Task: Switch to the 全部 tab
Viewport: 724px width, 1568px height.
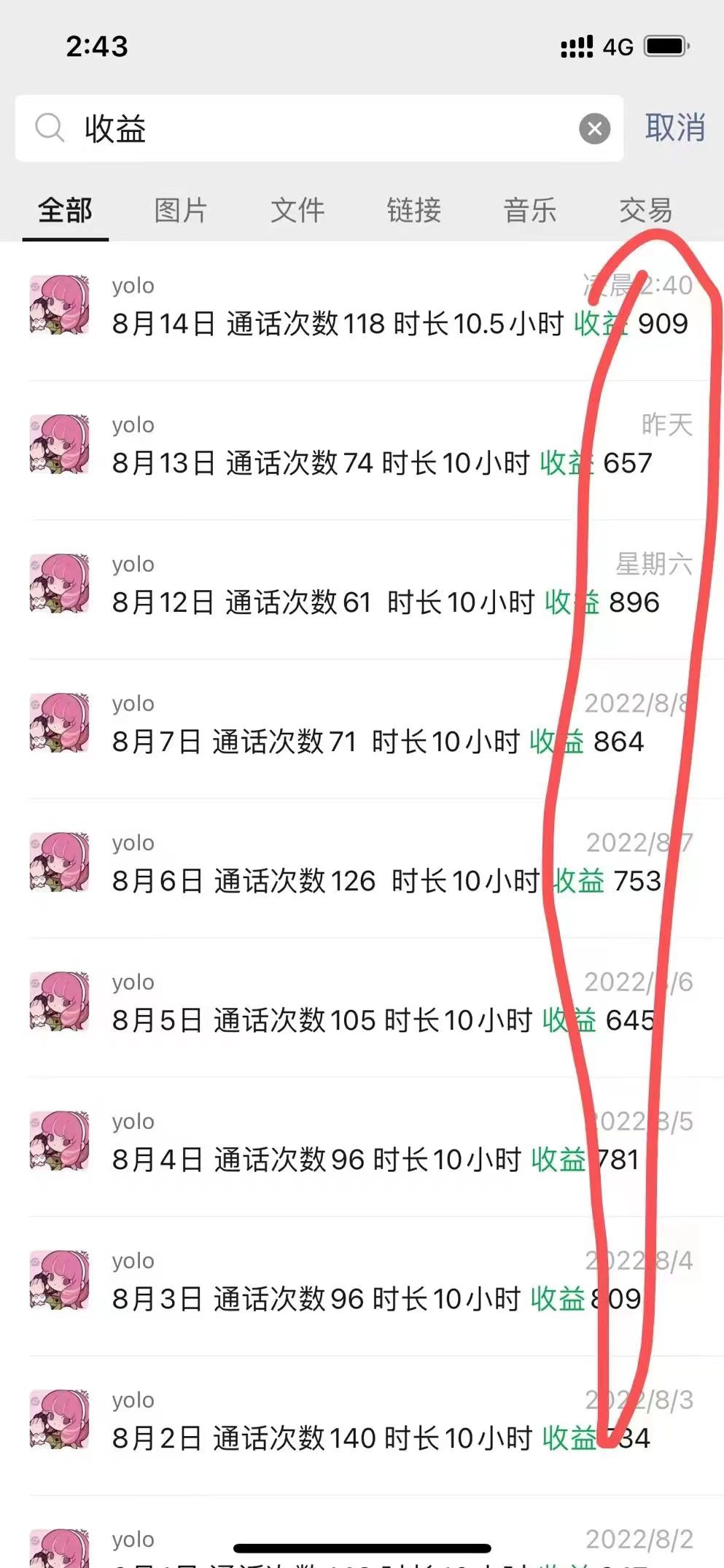Action: coord(65,211)
